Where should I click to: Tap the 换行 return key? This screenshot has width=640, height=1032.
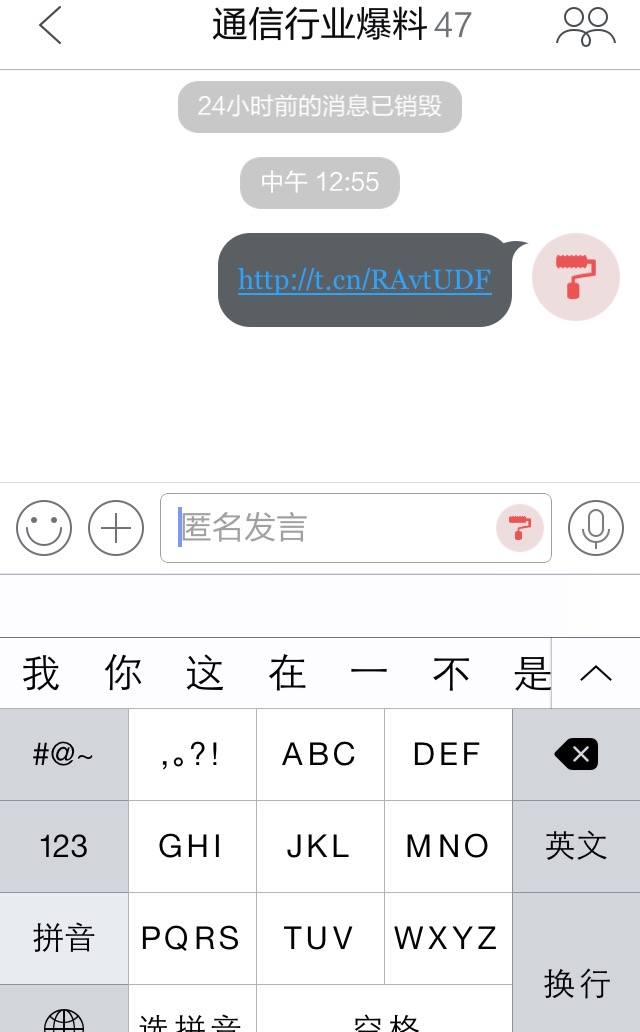coord(576,962)
